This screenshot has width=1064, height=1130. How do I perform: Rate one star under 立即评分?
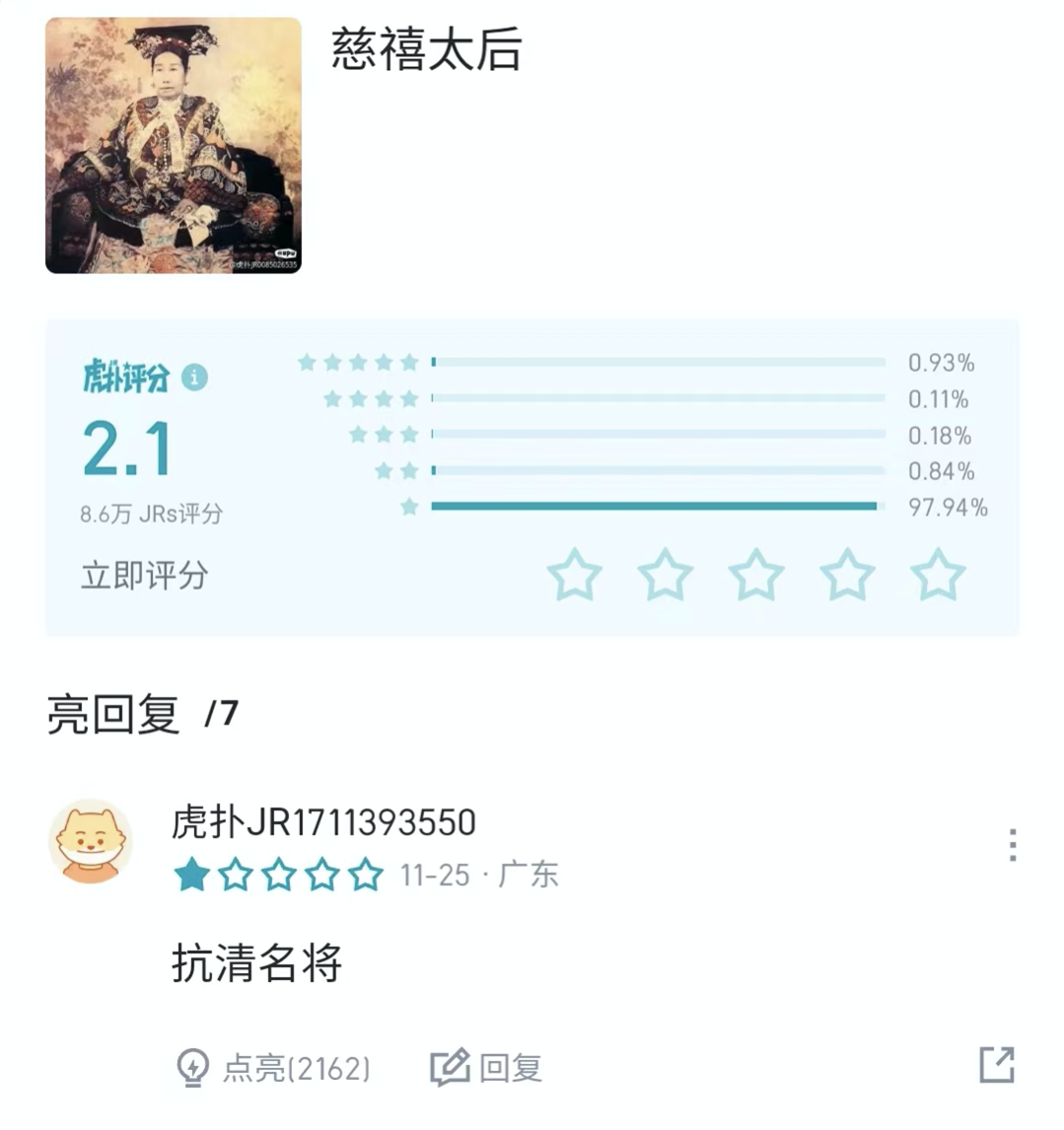pyautogui.click(x=574, y=576)
